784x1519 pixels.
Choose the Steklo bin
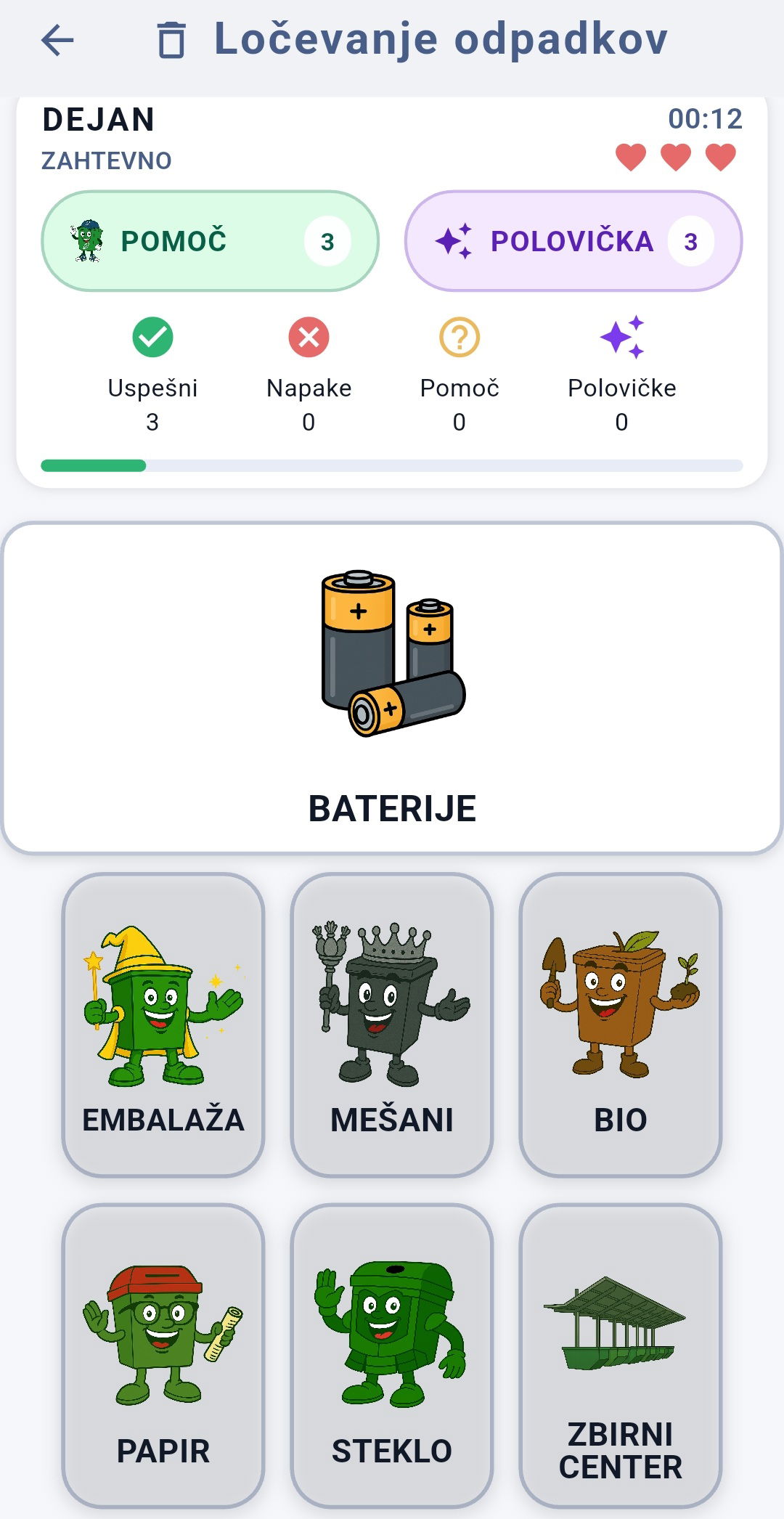[x=392, y=1355]
